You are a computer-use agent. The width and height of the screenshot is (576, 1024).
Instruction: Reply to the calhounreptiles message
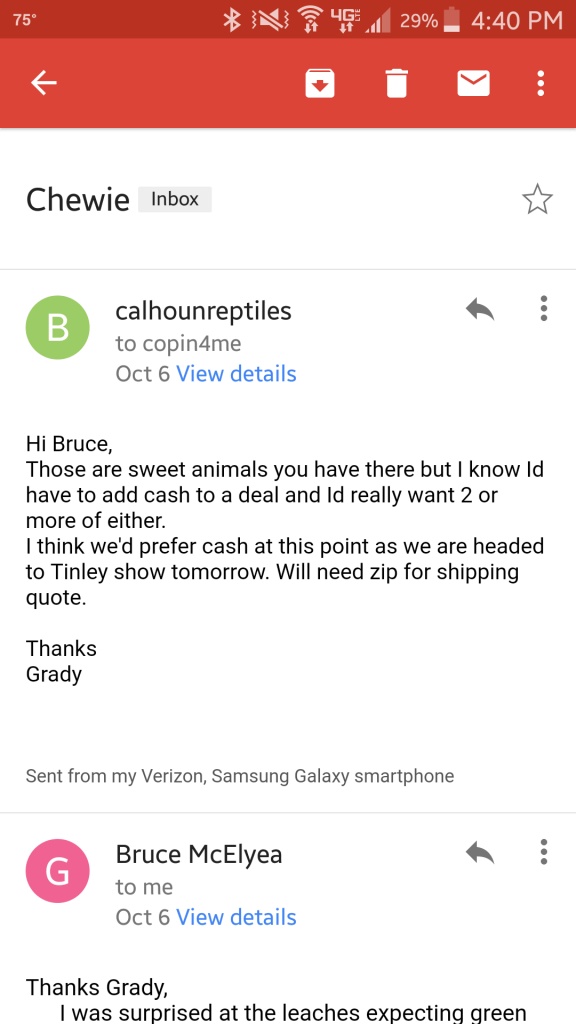[480, 309]
